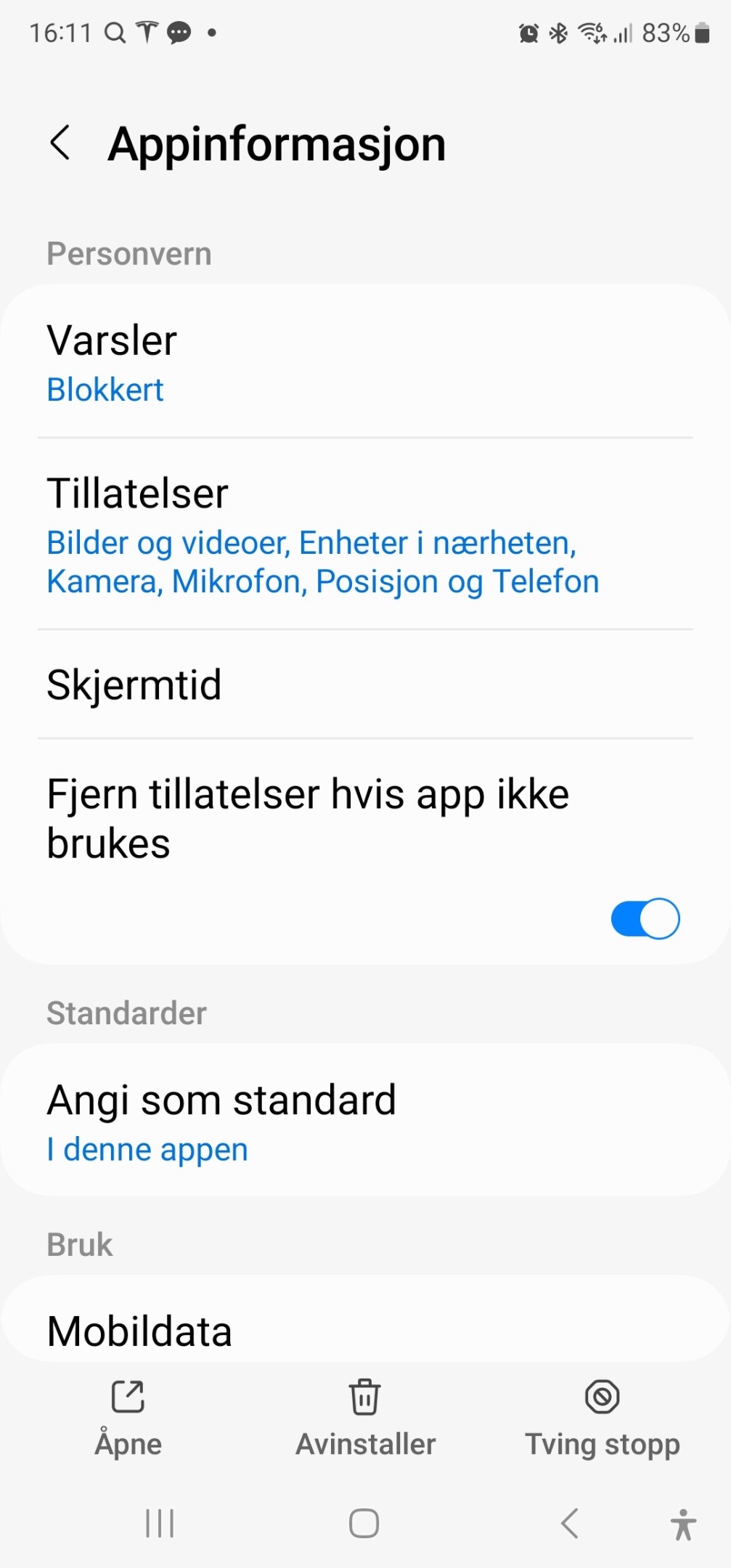Tap Avinstaller to uninstall the app

(365, 1418)
